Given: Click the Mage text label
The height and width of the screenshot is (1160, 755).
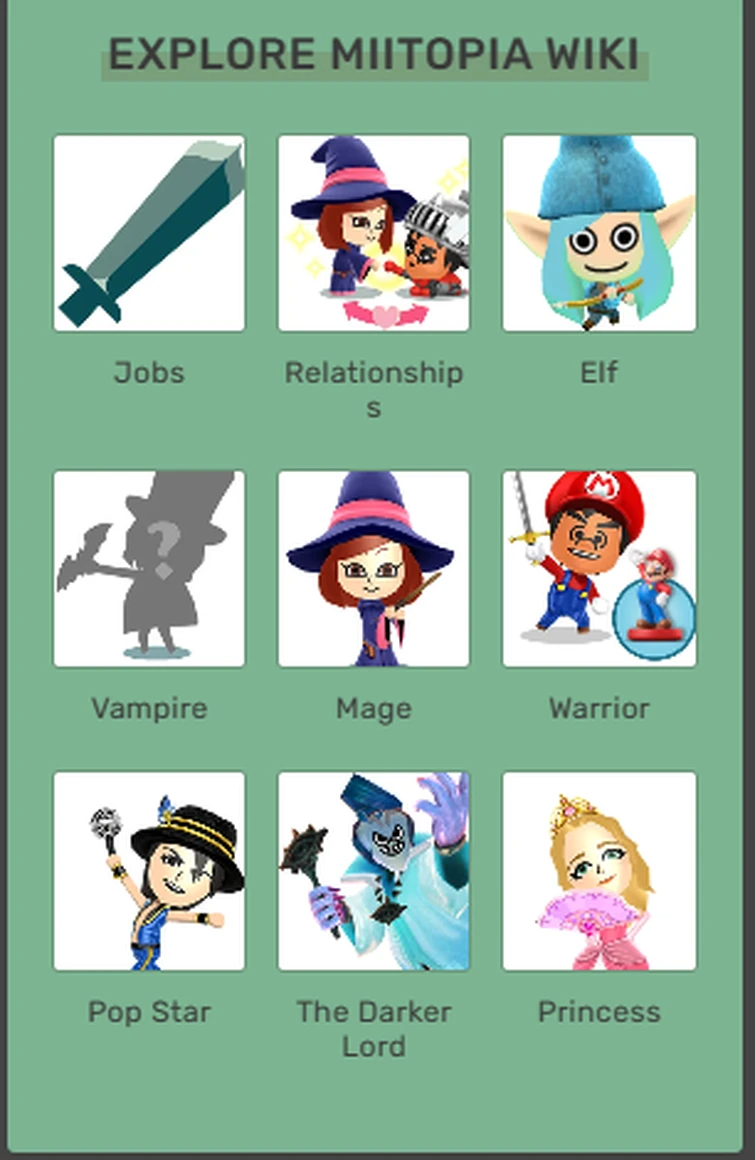Looking at the screenshot, I should pos(374,708).
